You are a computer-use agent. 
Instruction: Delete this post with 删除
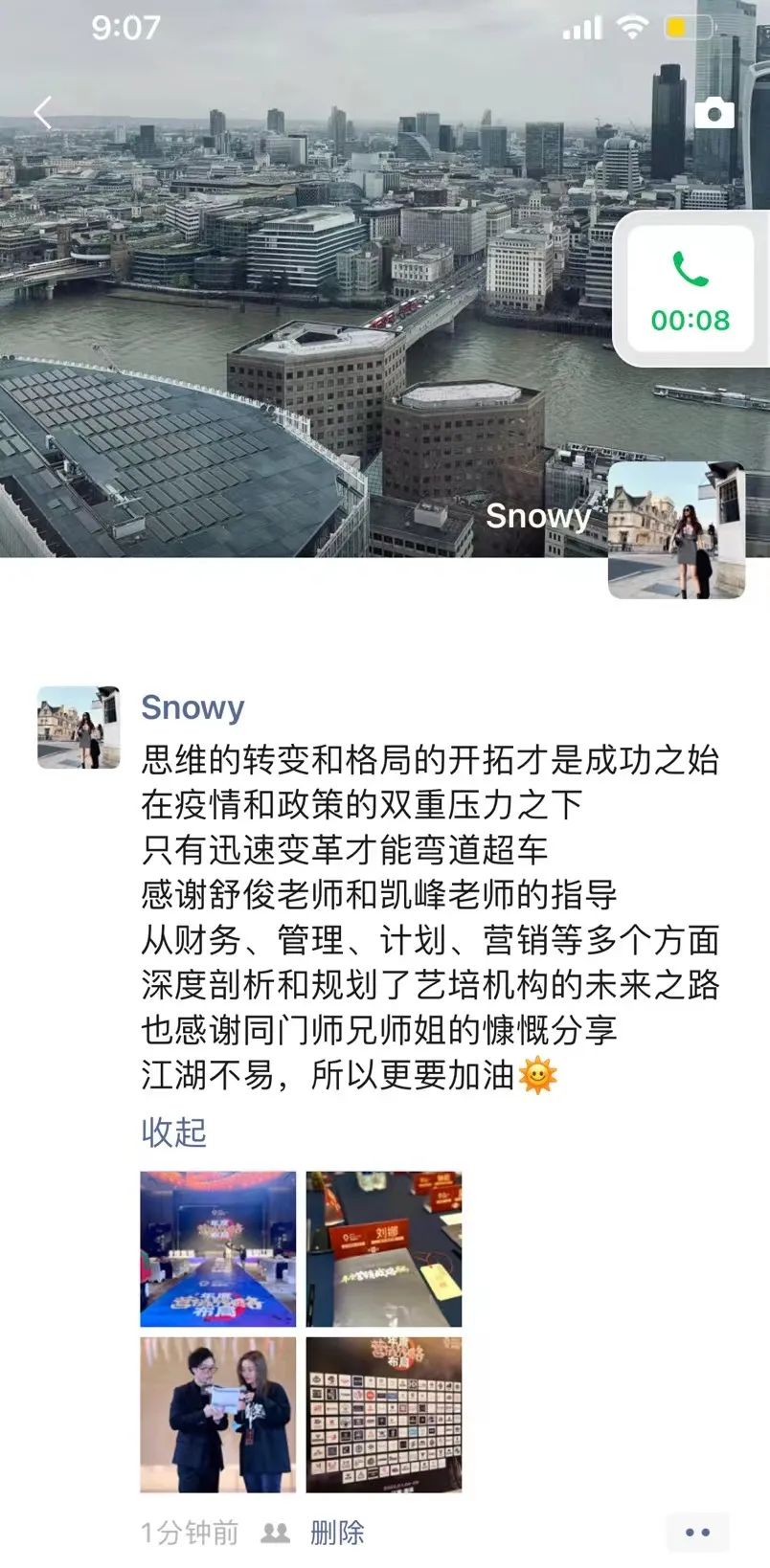point(337,1533)
